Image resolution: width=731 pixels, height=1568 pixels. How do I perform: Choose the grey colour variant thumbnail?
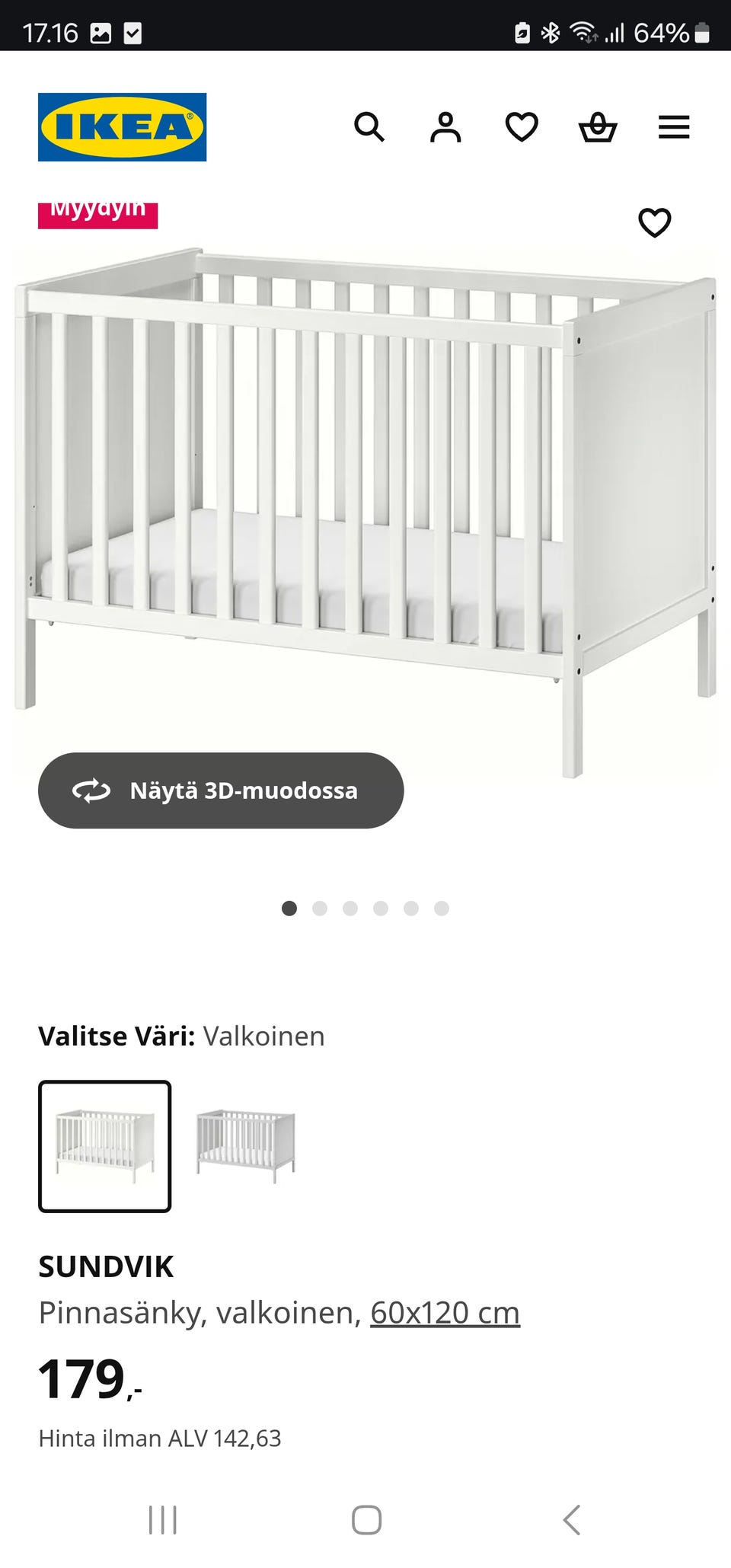click(x=245, y=1146)
